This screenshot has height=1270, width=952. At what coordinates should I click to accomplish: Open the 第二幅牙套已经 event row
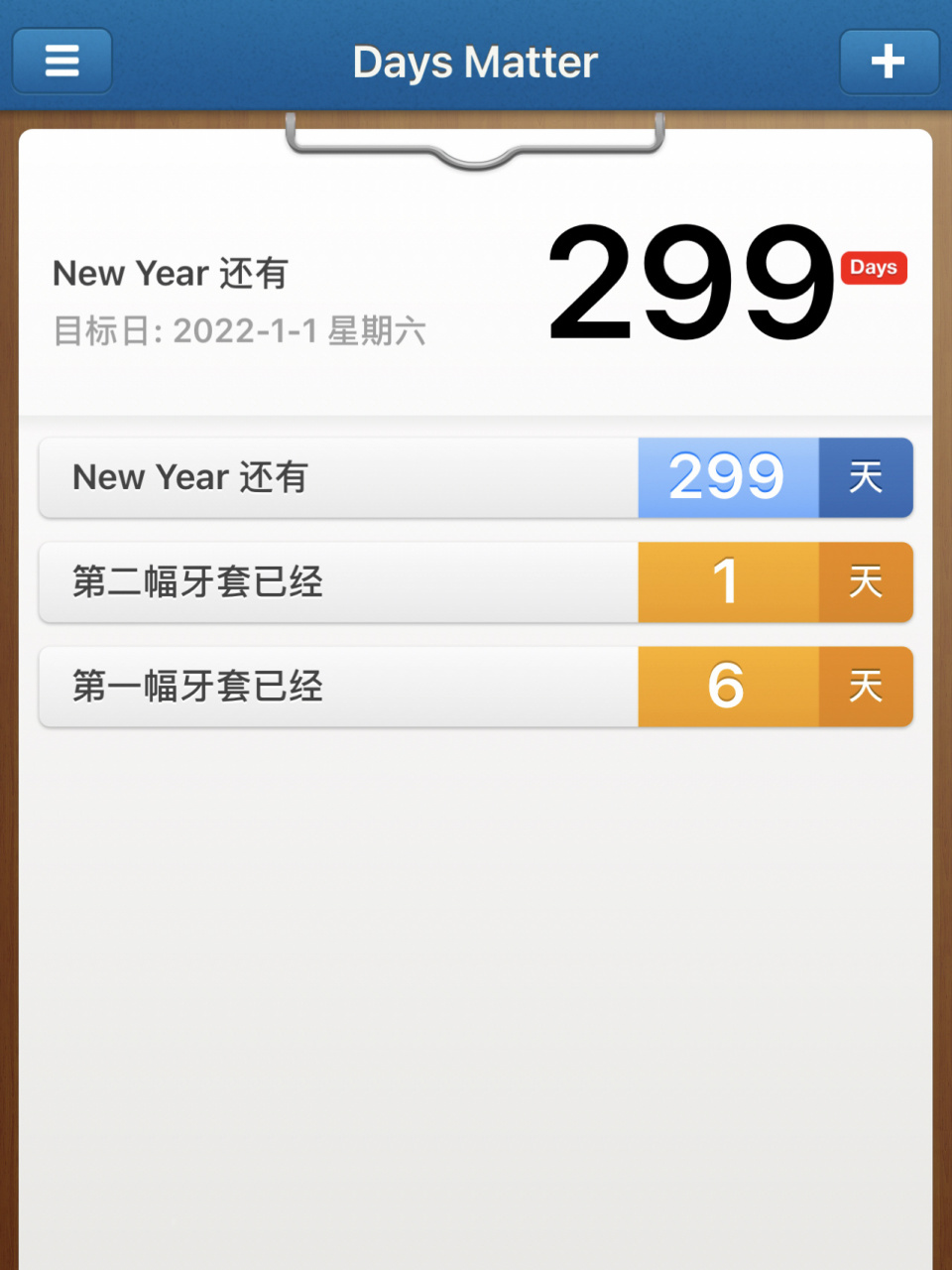tap(475, 582)
